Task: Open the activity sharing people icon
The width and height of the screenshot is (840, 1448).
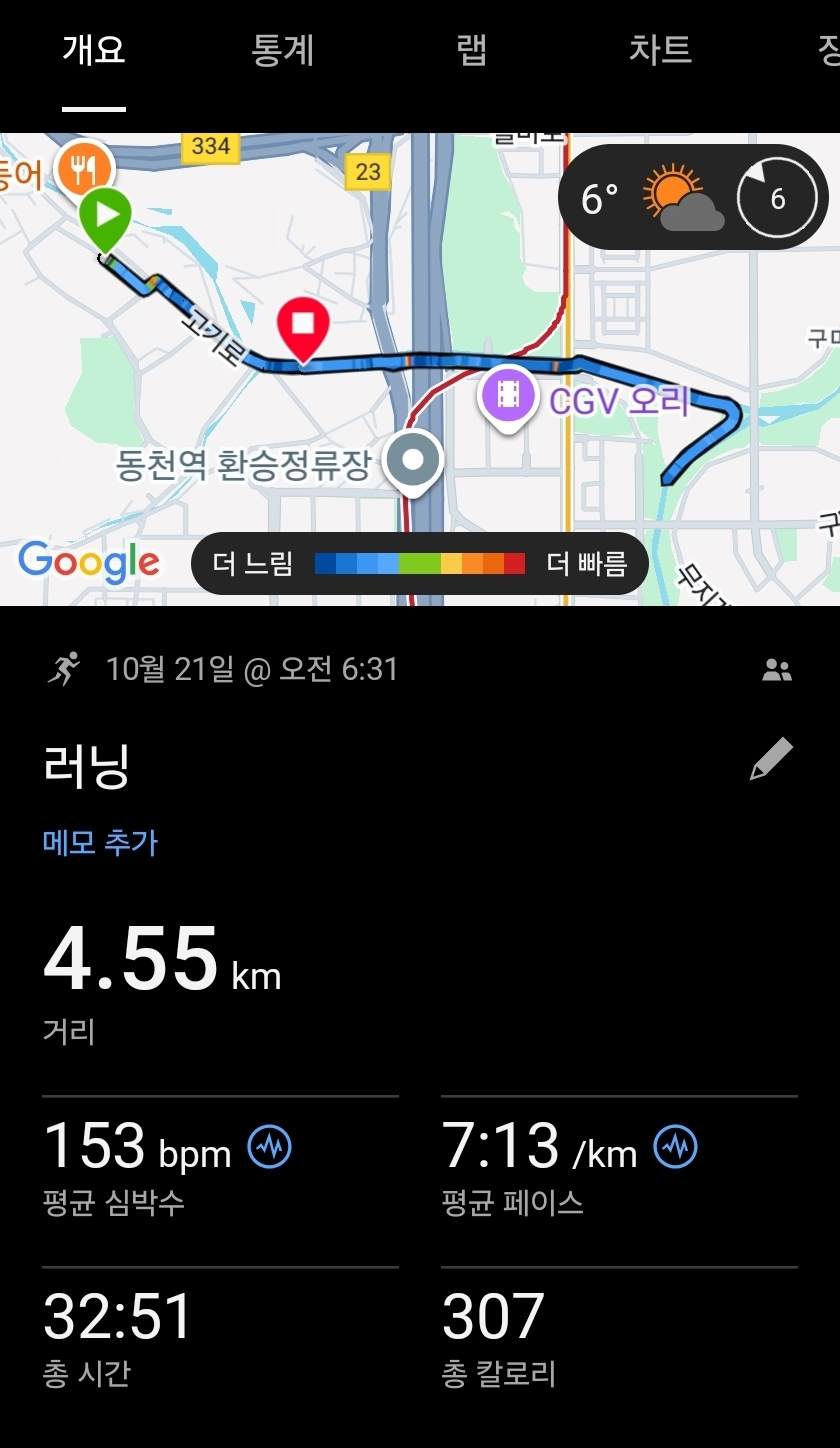Action: [776, 670]
